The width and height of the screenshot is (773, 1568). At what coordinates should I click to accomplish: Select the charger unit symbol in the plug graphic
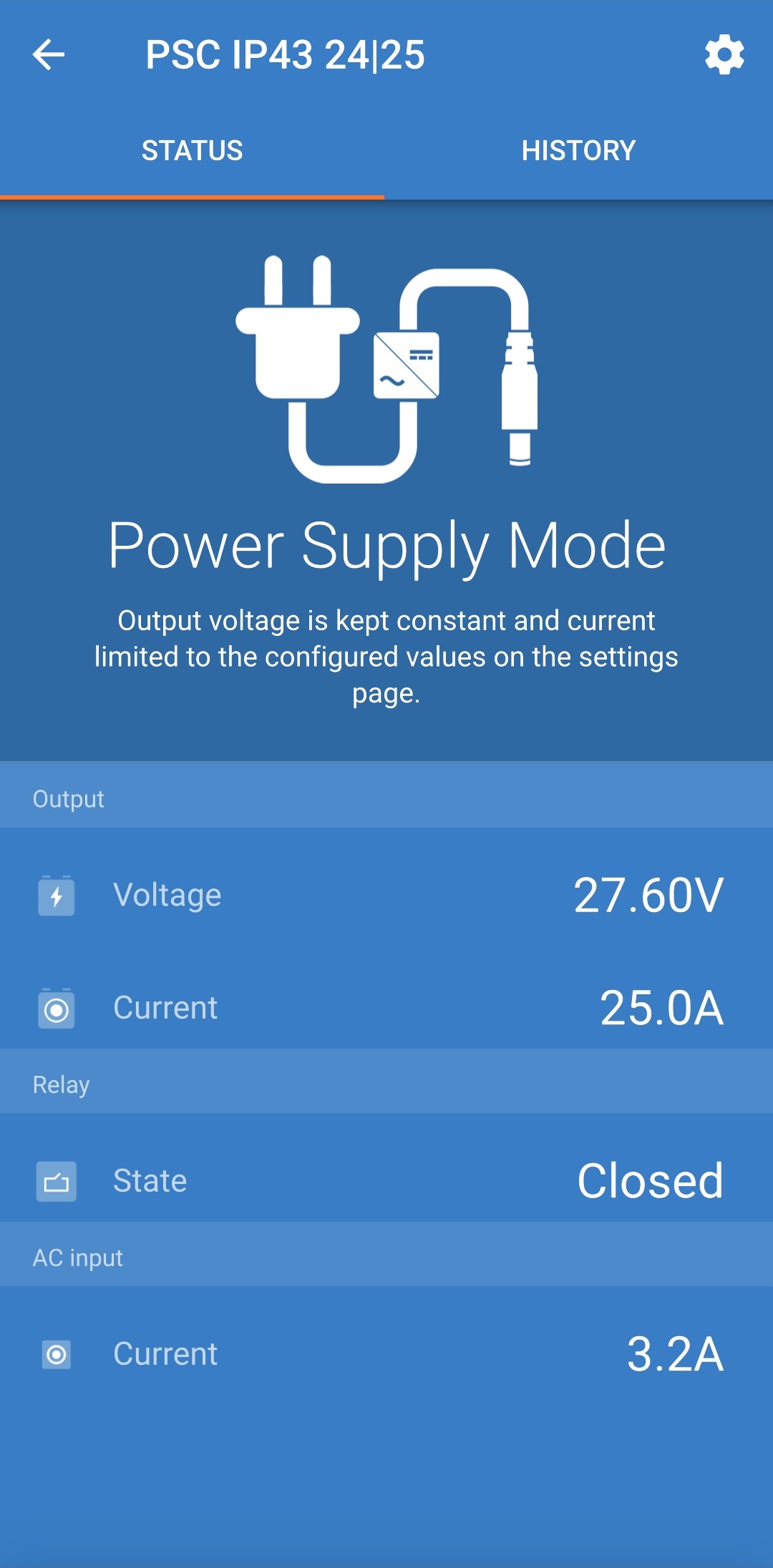click(407, 363)
